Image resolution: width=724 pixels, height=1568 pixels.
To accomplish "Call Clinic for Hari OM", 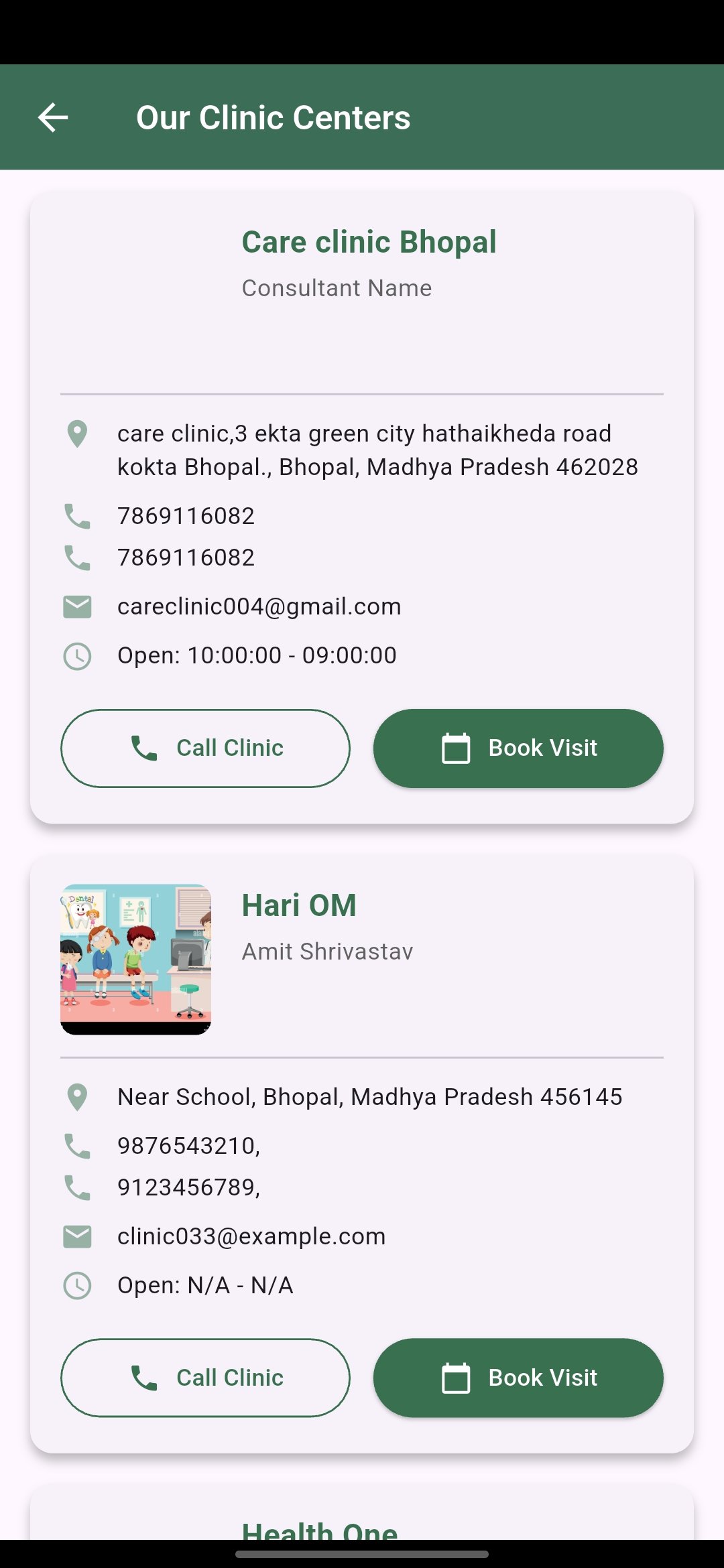I will click(205, 1378).
